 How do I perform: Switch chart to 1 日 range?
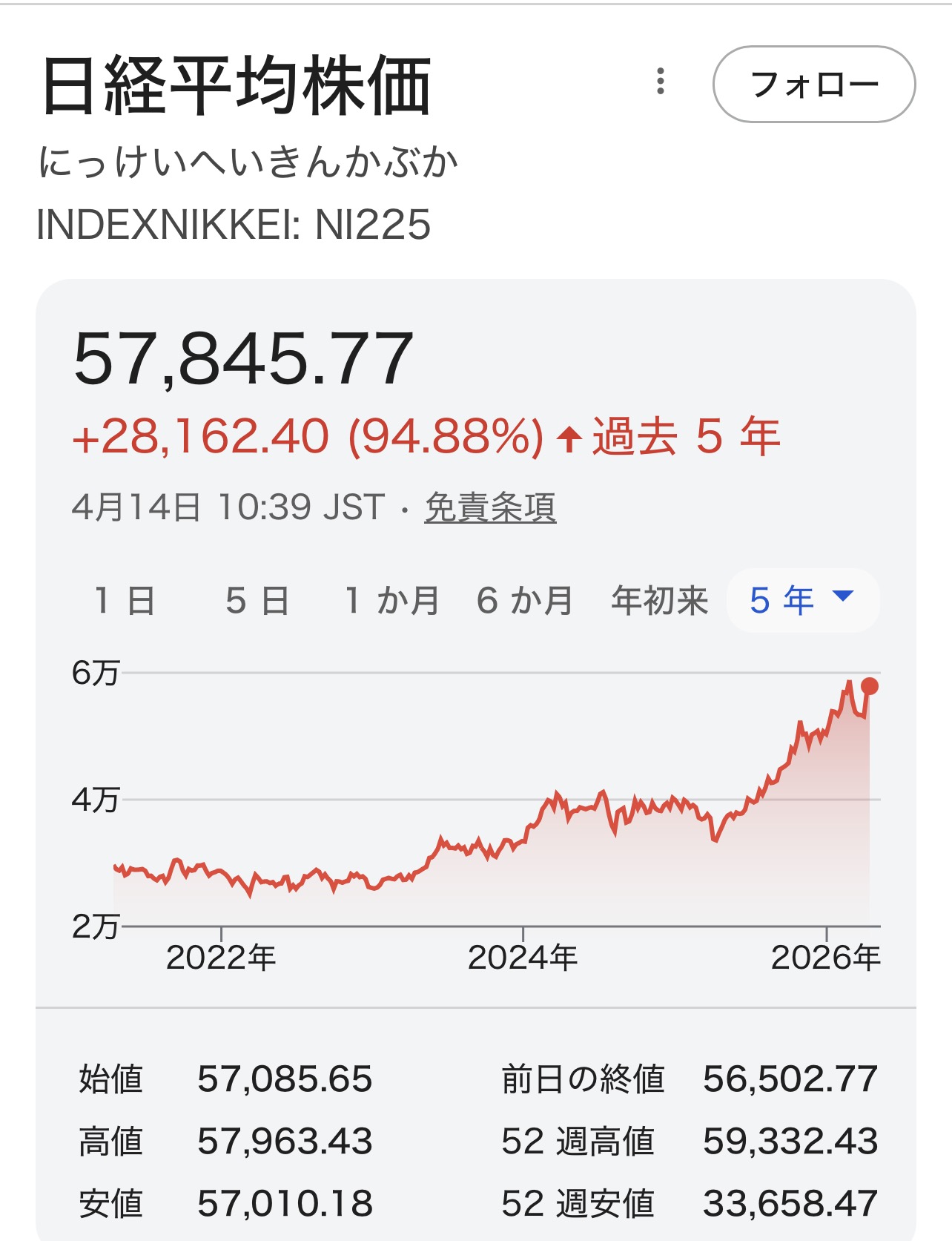(125, 600)
